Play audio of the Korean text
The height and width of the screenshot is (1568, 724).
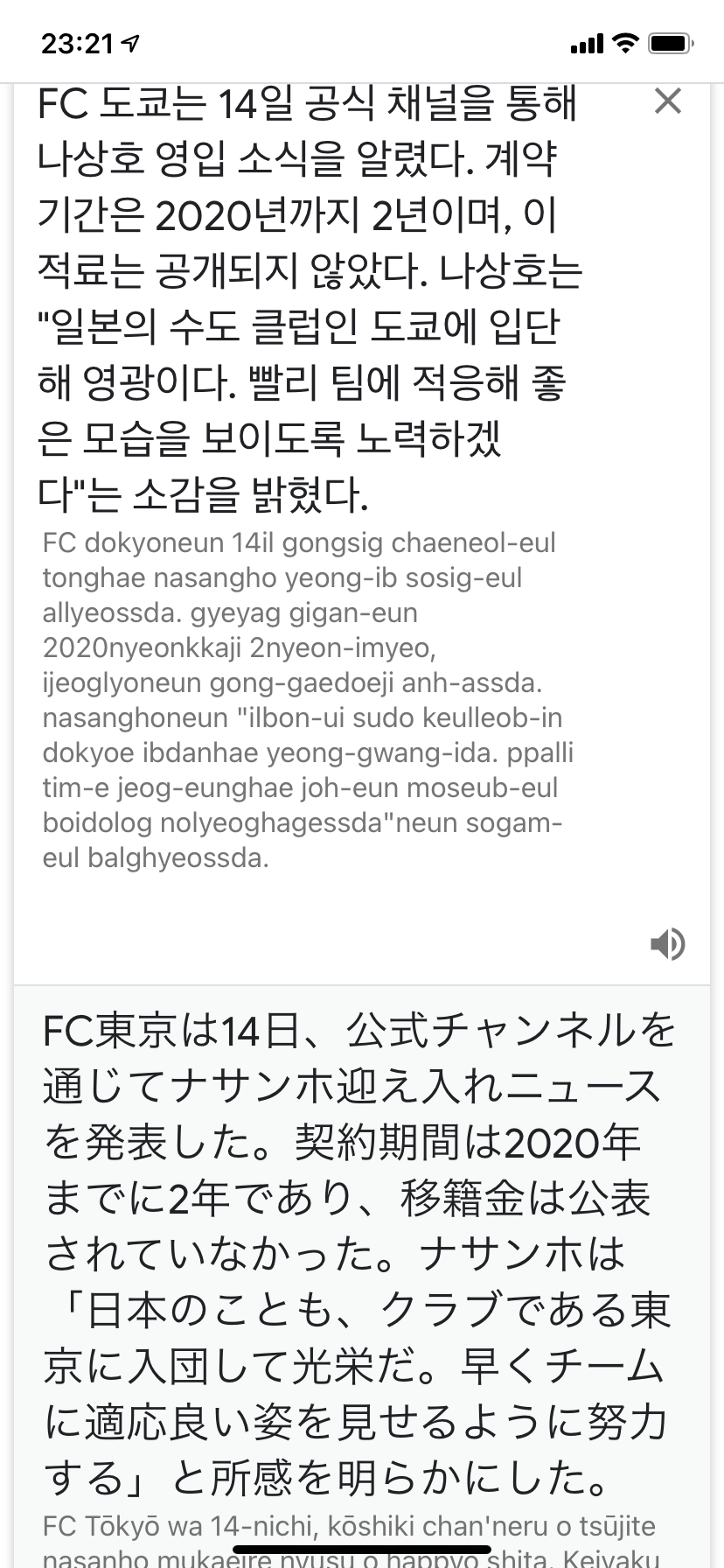click(x=668, y=944)
